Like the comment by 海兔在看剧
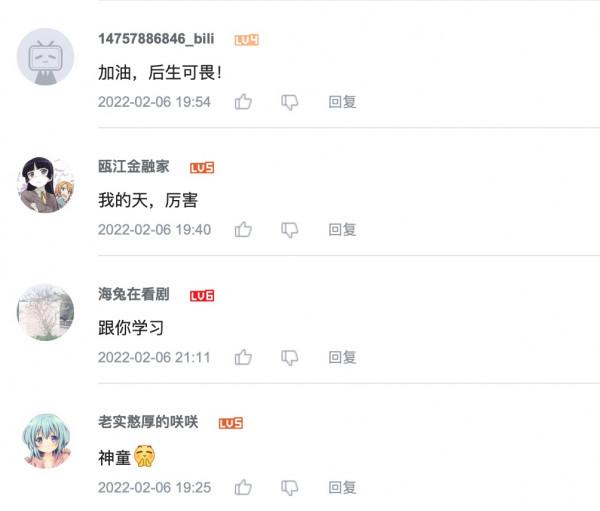The image size is (600, 511). (243, 357)
